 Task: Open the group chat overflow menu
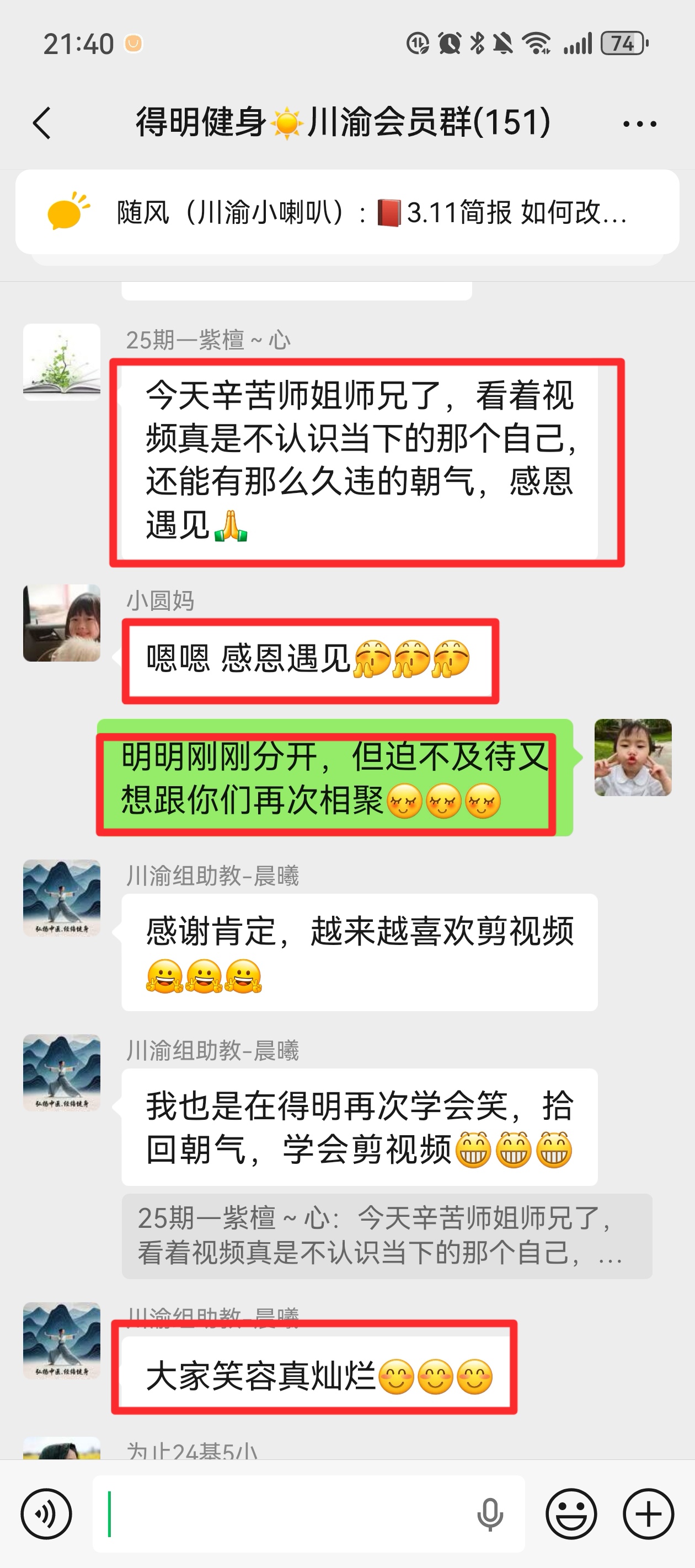639,123
